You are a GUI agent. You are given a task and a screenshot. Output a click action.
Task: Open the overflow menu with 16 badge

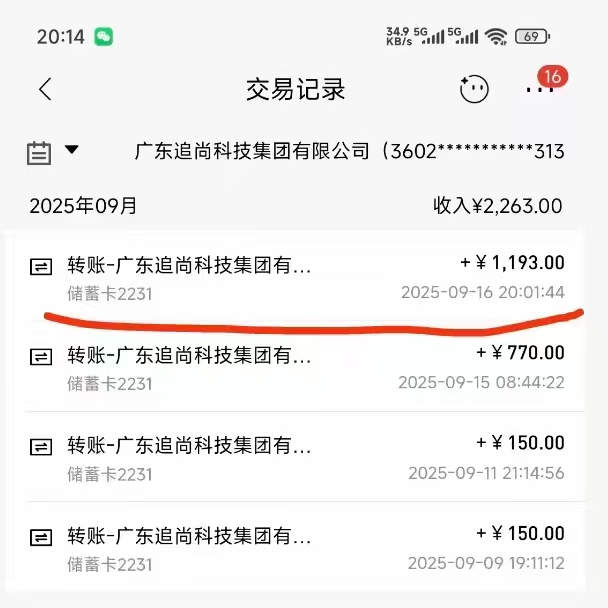[x=540, y=89]
